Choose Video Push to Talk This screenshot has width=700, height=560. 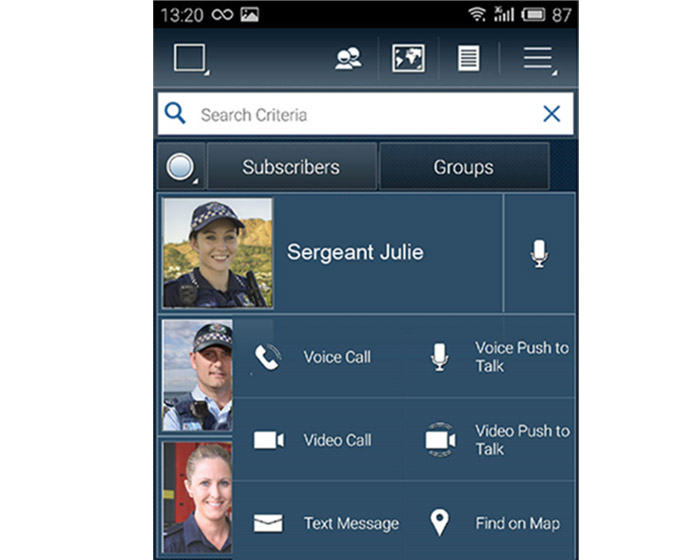coord(500,440)
